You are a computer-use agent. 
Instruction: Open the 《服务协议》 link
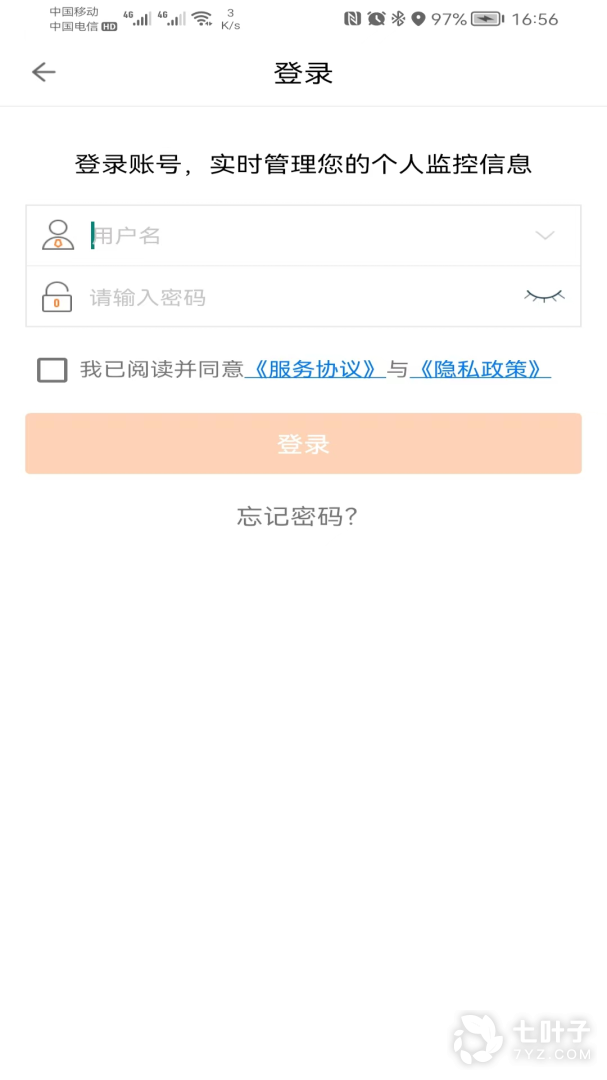(315, 370)
